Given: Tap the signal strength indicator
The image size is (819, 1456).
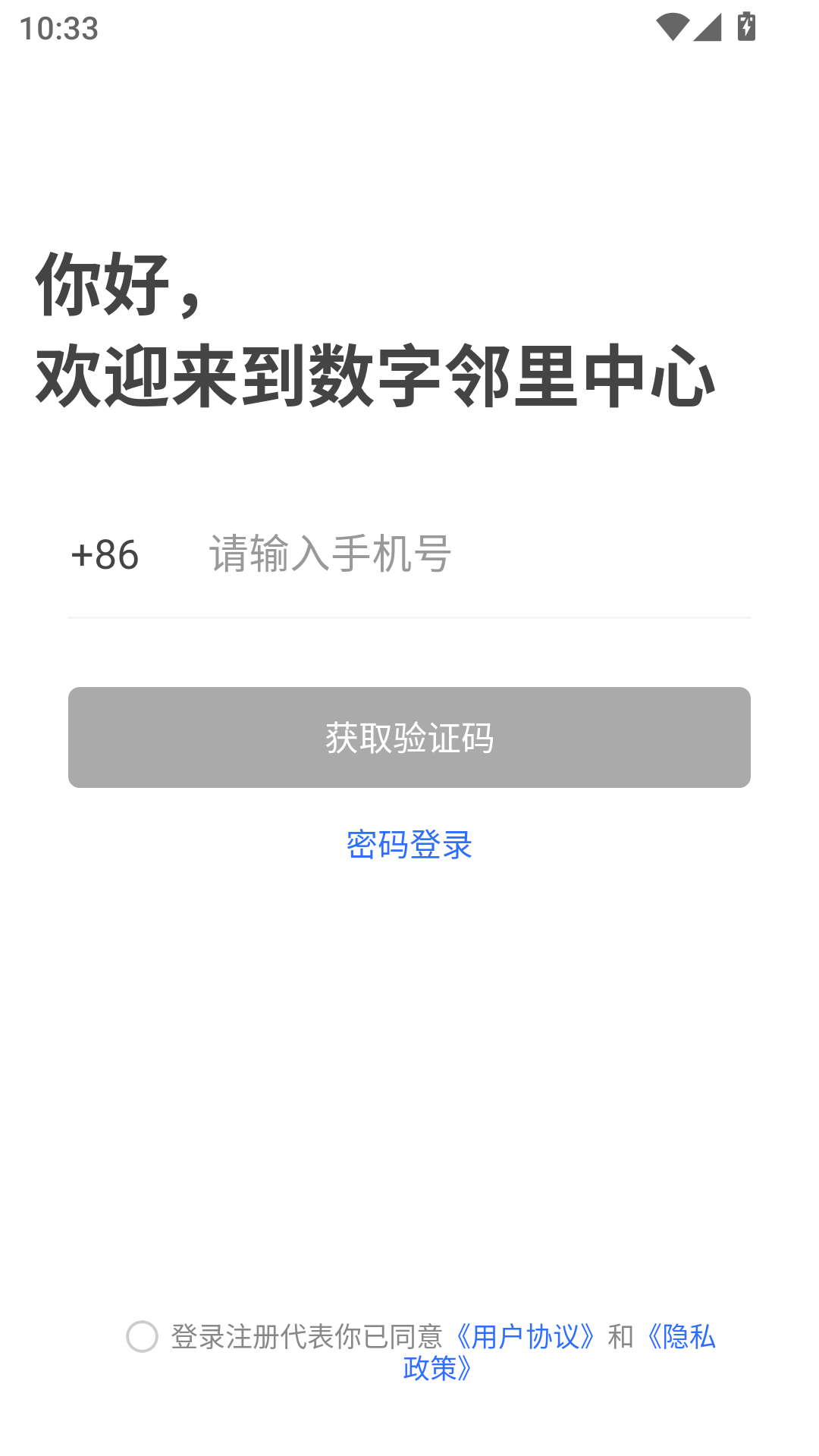Looking at the screenshot, I should coord(708,25).
